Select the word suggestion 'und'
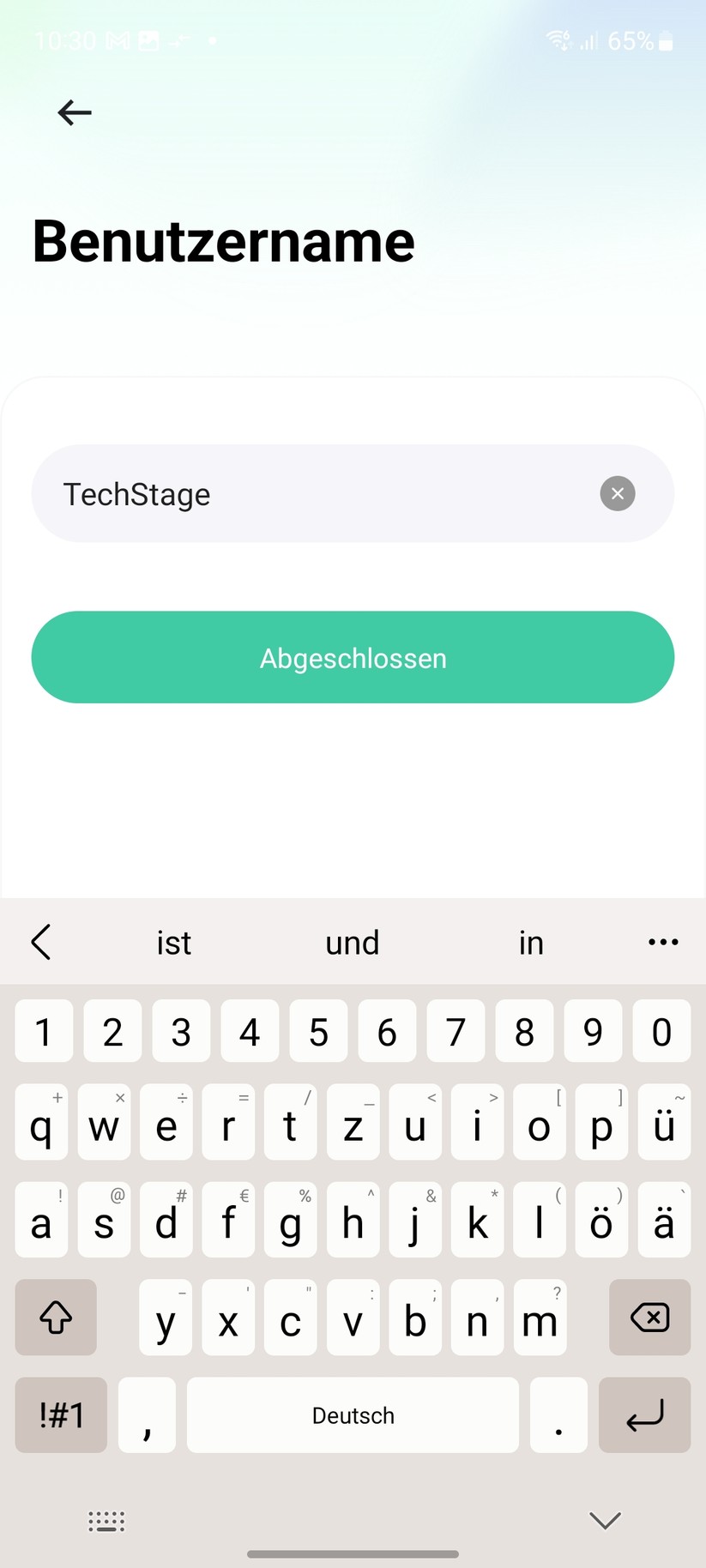706x1568 pixels. pos(352,942)
